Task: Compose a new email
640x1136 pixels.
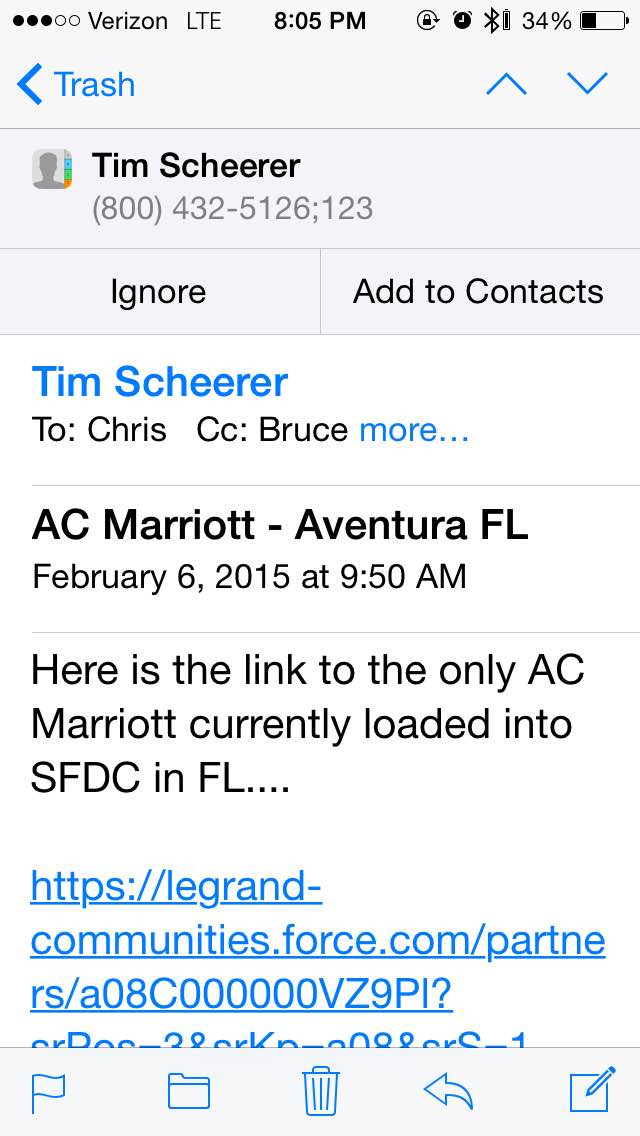Action: click(x=592, y=1090)
